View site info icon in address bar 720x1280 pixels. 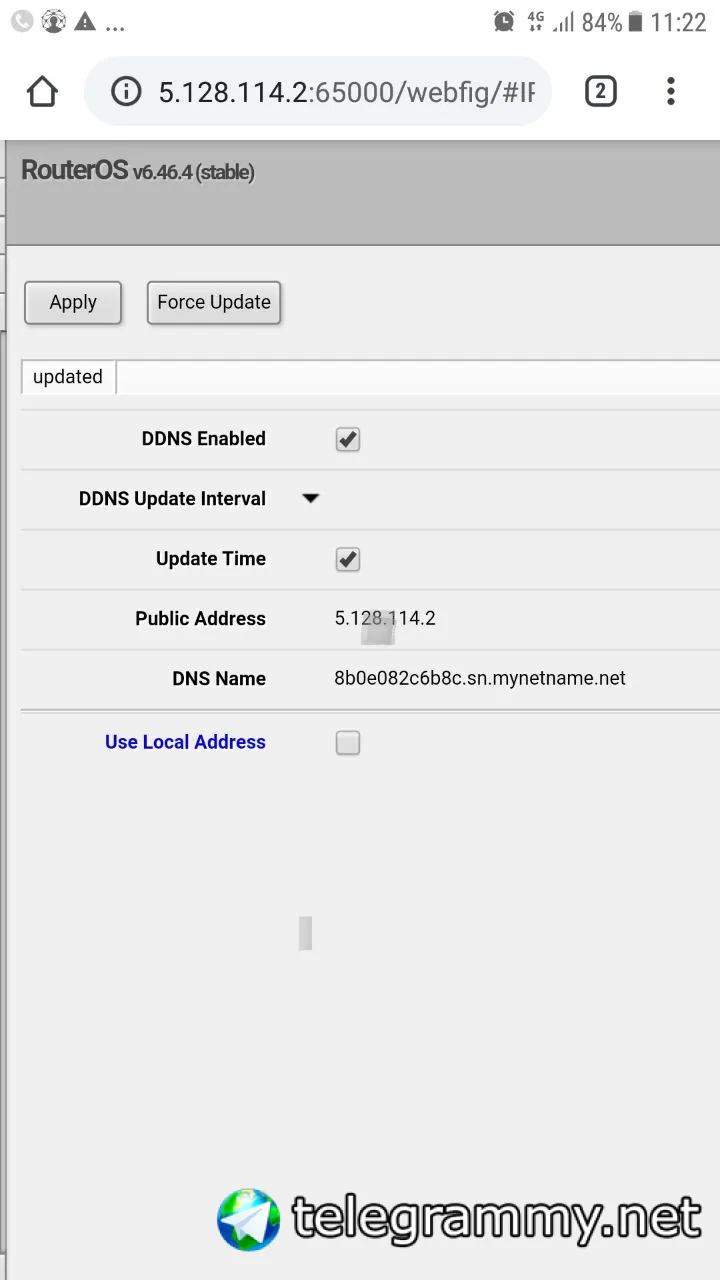(x=126, y=93)
